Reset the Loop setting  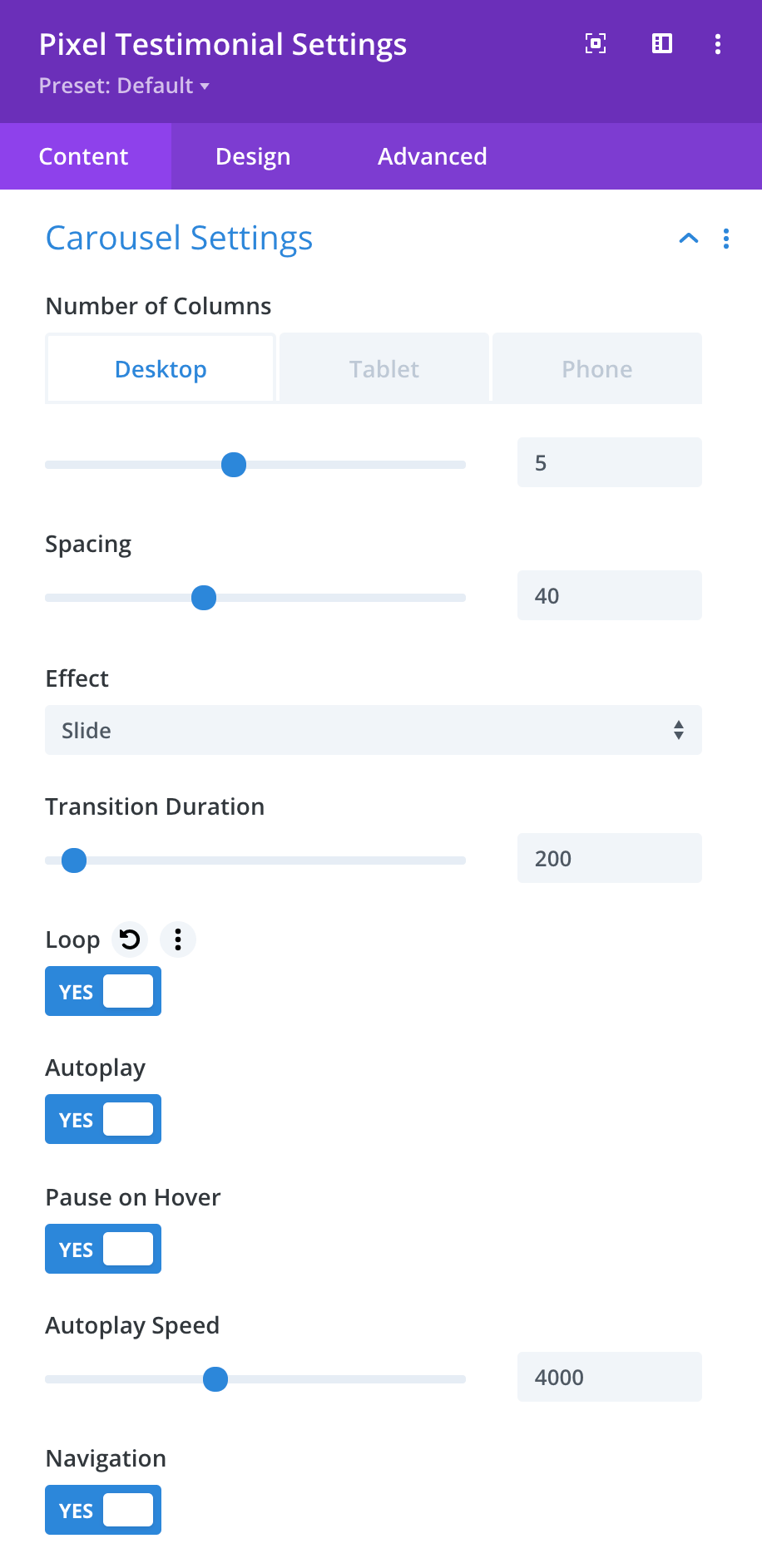tap(130, 939)
